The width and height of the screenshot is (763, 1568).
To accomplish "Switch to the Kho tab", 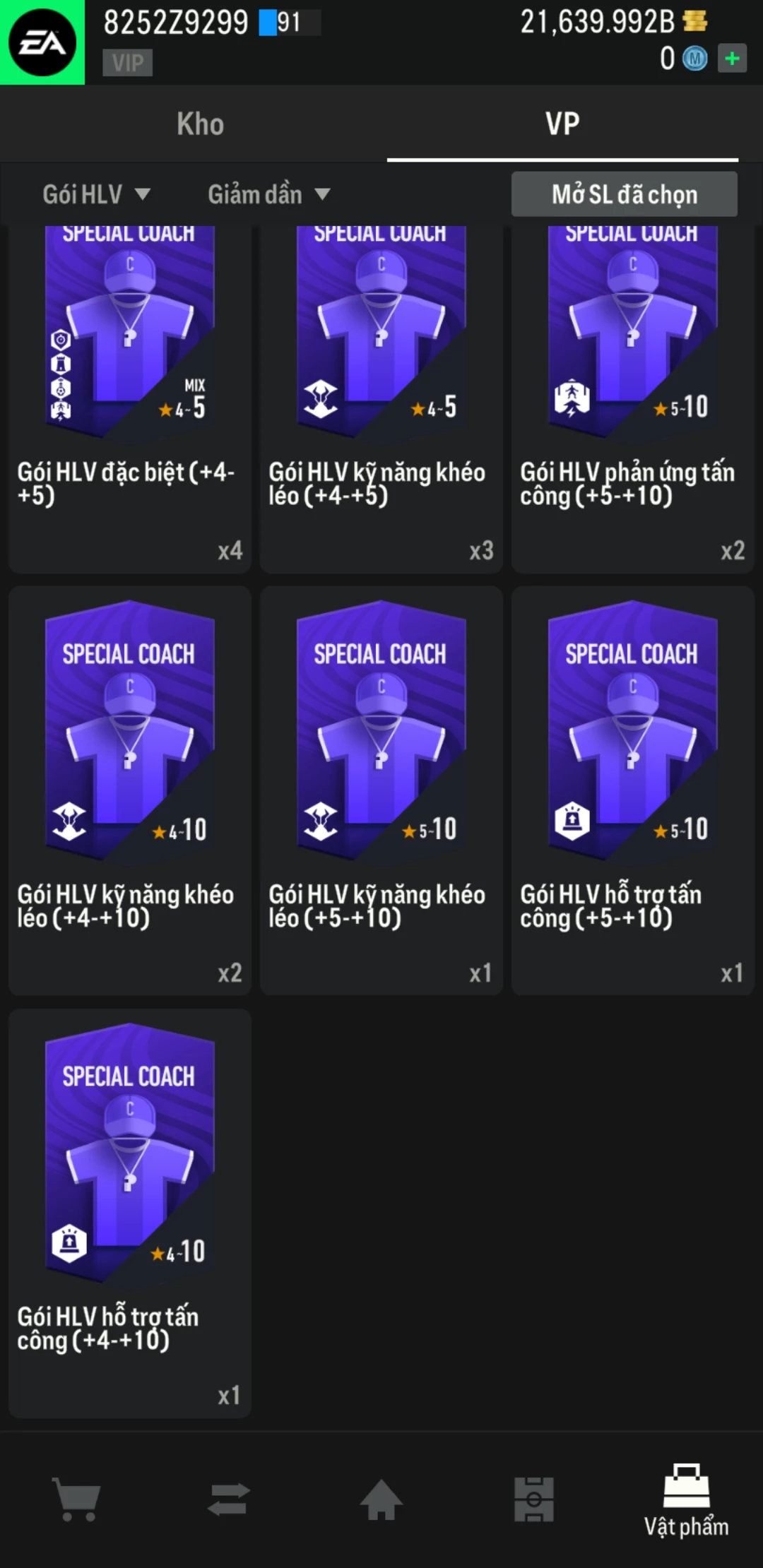I will click(200, 124).
